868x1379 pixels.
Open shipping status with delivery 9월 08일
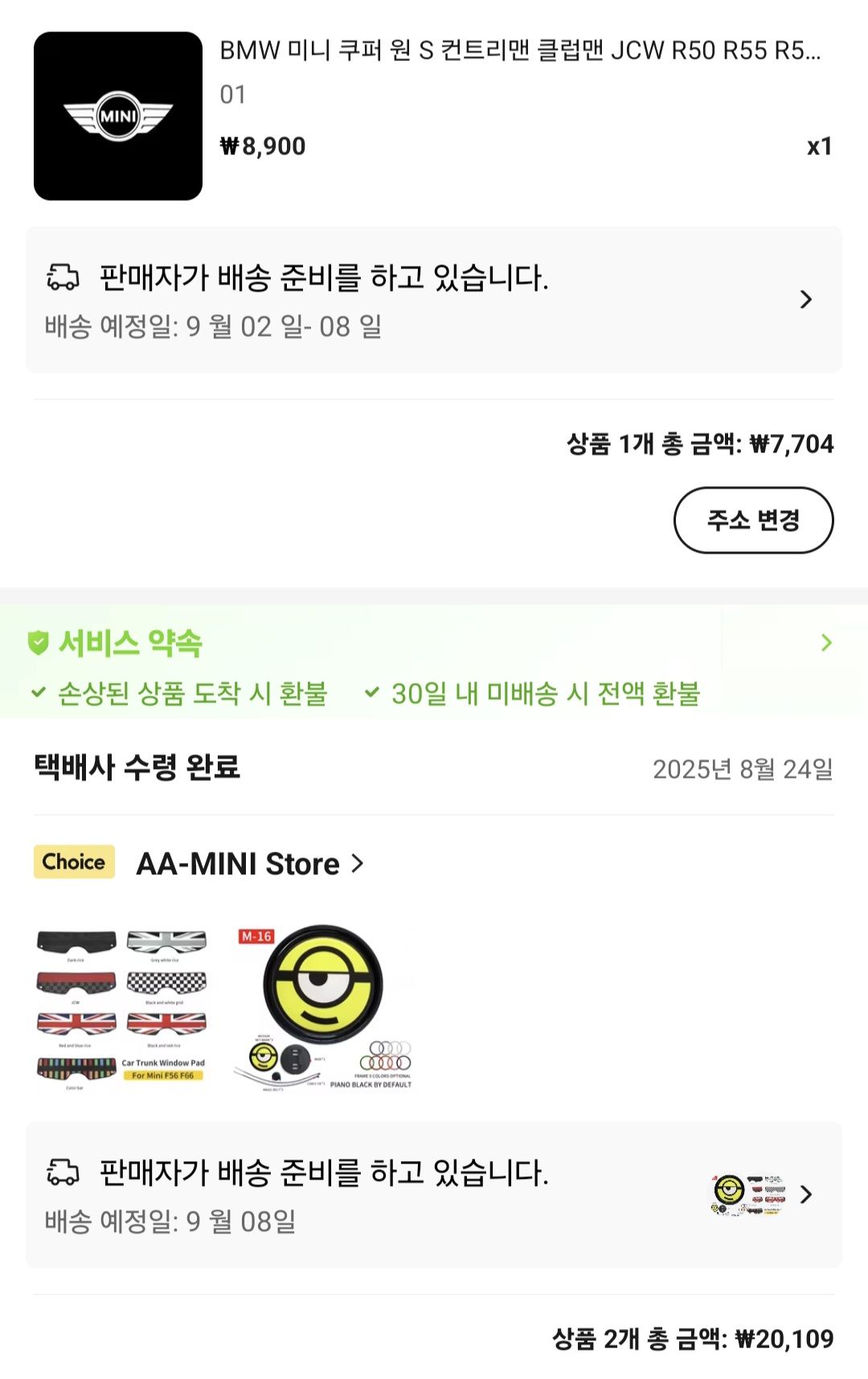pyautogui.click(x=434, y=1195)
